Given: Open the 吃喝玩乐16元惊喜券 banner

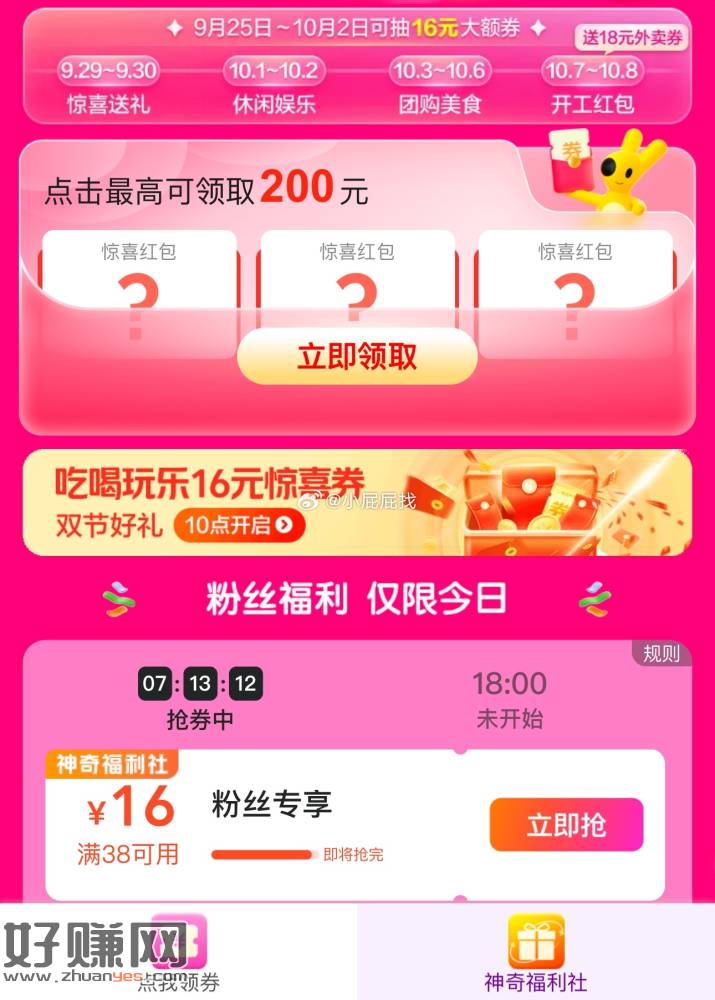Looking at the screenshot, I should tap(357, 502).
